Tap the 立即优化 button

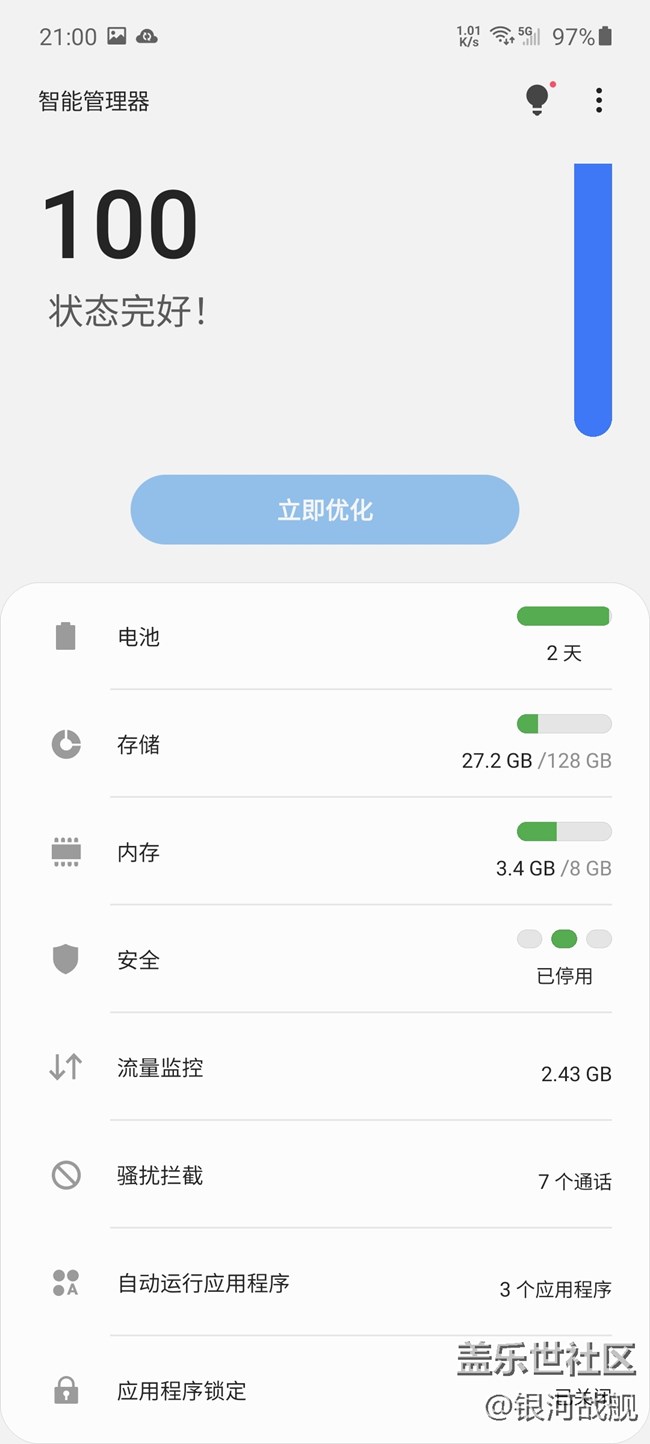tap(325, 510)
